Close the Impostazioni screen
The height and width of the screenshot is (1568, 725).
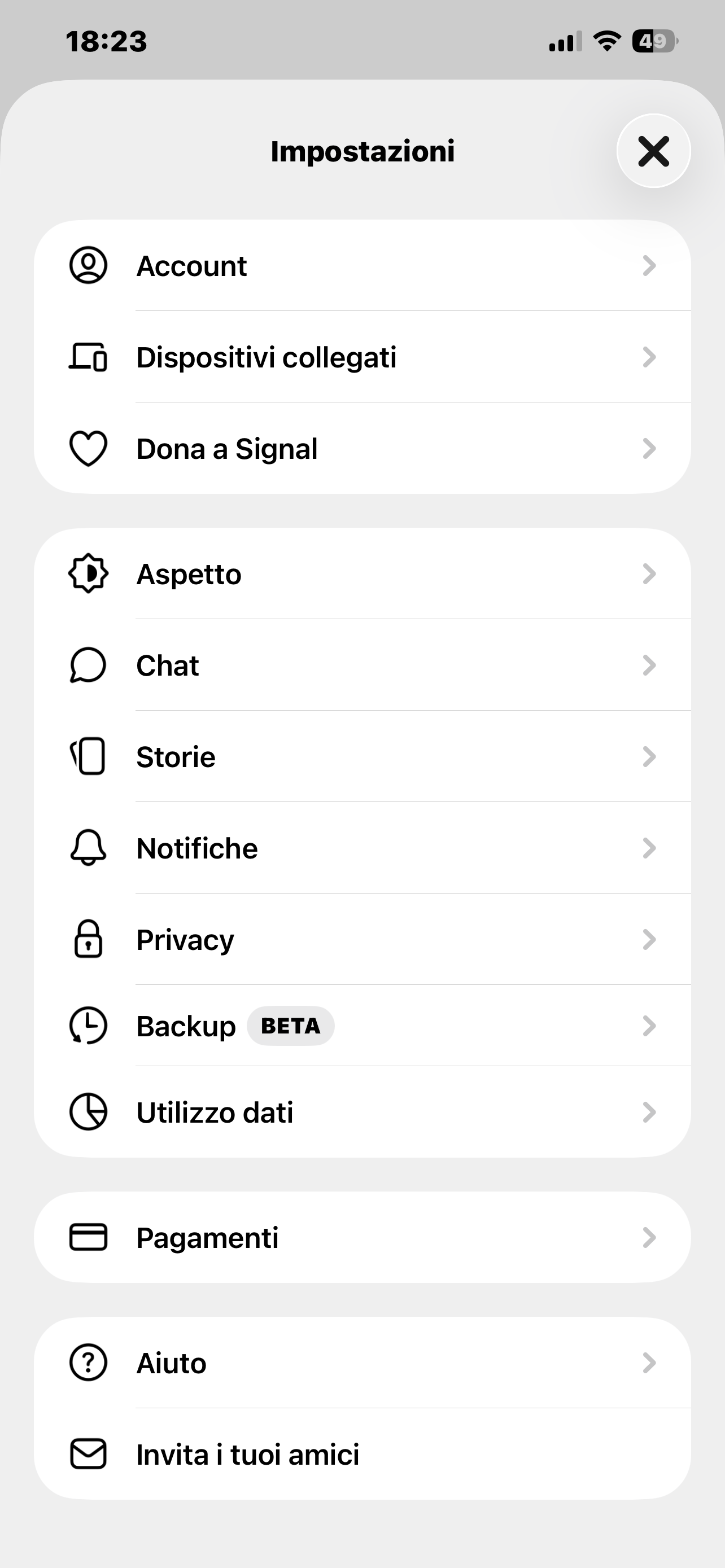653,151
